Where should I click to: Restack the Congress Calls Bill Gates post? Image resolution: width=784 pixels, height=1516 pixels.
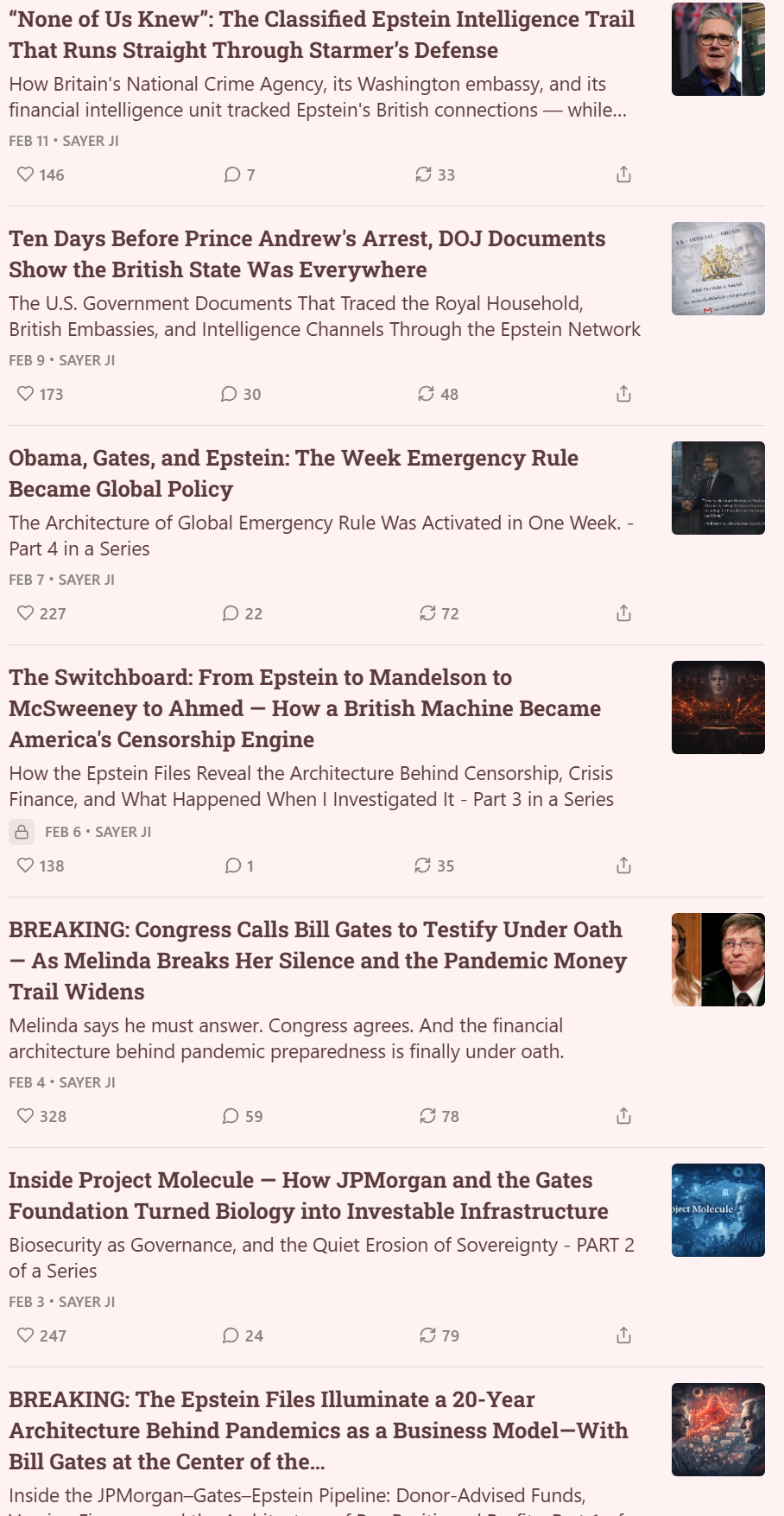point(427,1116)
